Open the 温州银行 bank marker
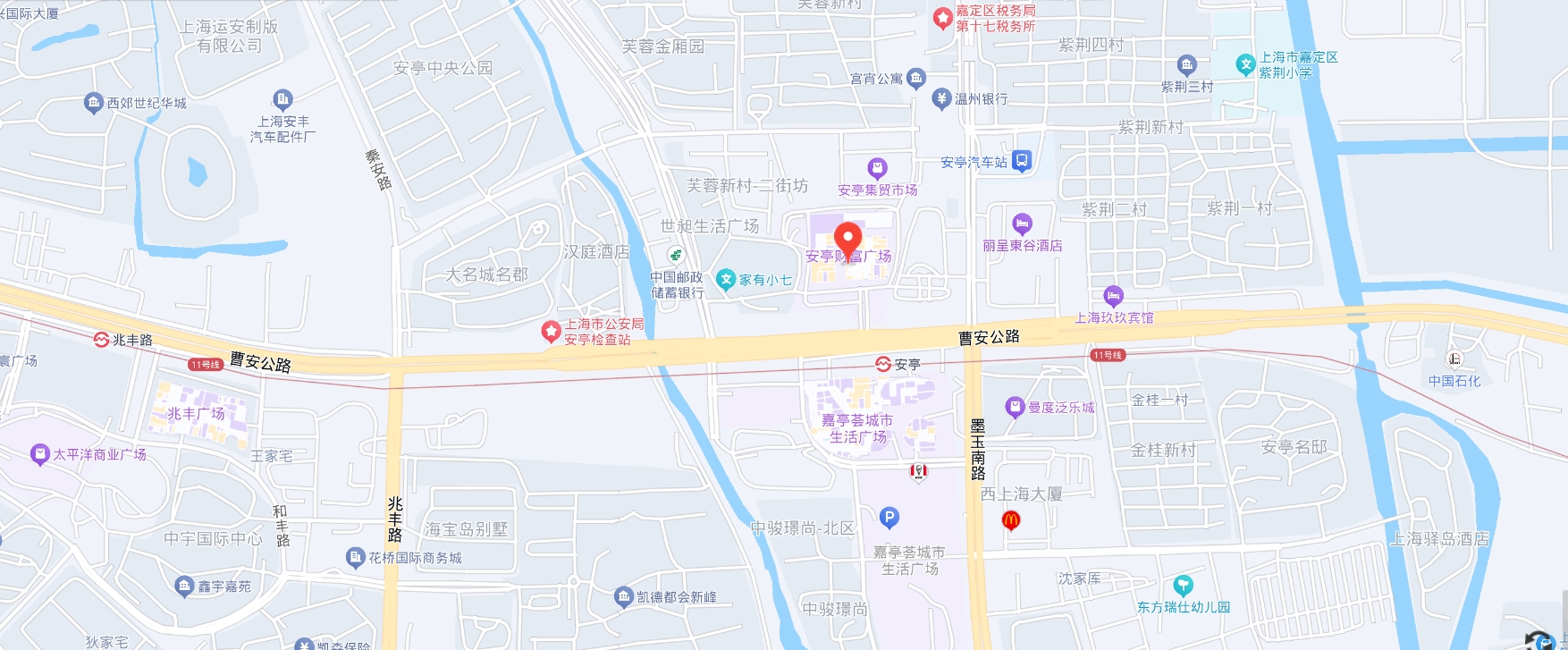Image resolution: width=1568 pixels, height=650 pixels. point(941,98)
